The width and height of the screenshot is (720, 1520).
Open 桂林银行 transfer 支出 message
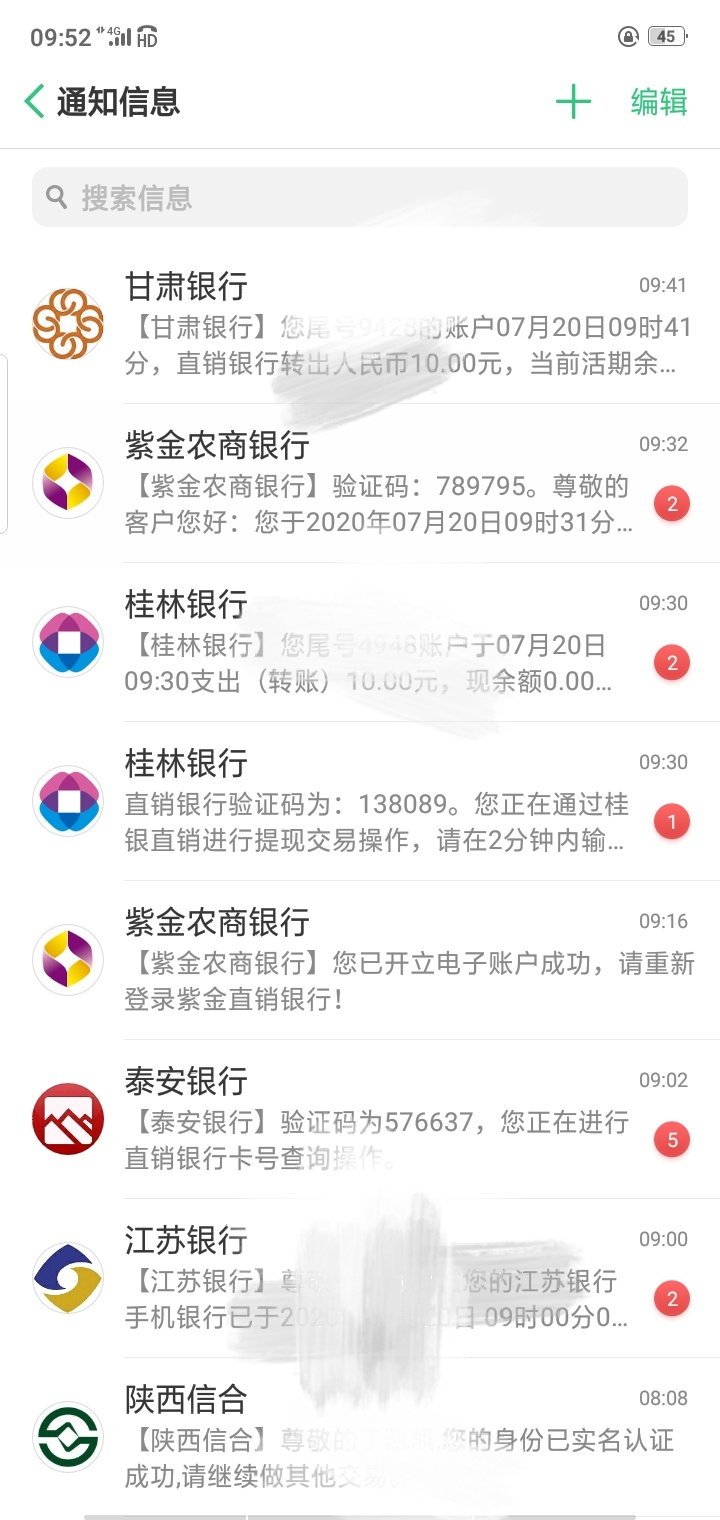360,643
